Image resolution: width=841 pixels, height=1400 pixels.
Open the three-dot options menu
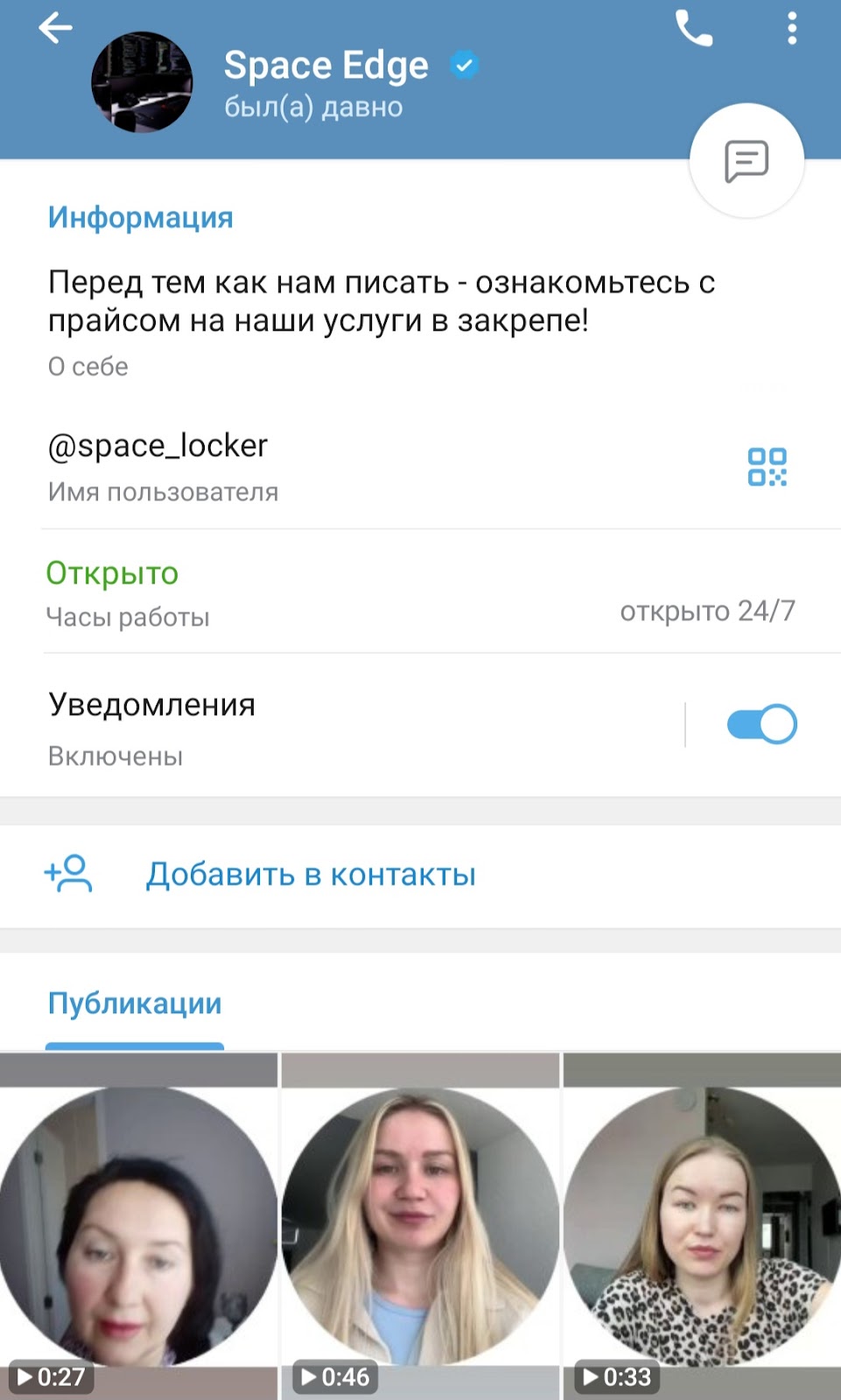tap(792, 29)
